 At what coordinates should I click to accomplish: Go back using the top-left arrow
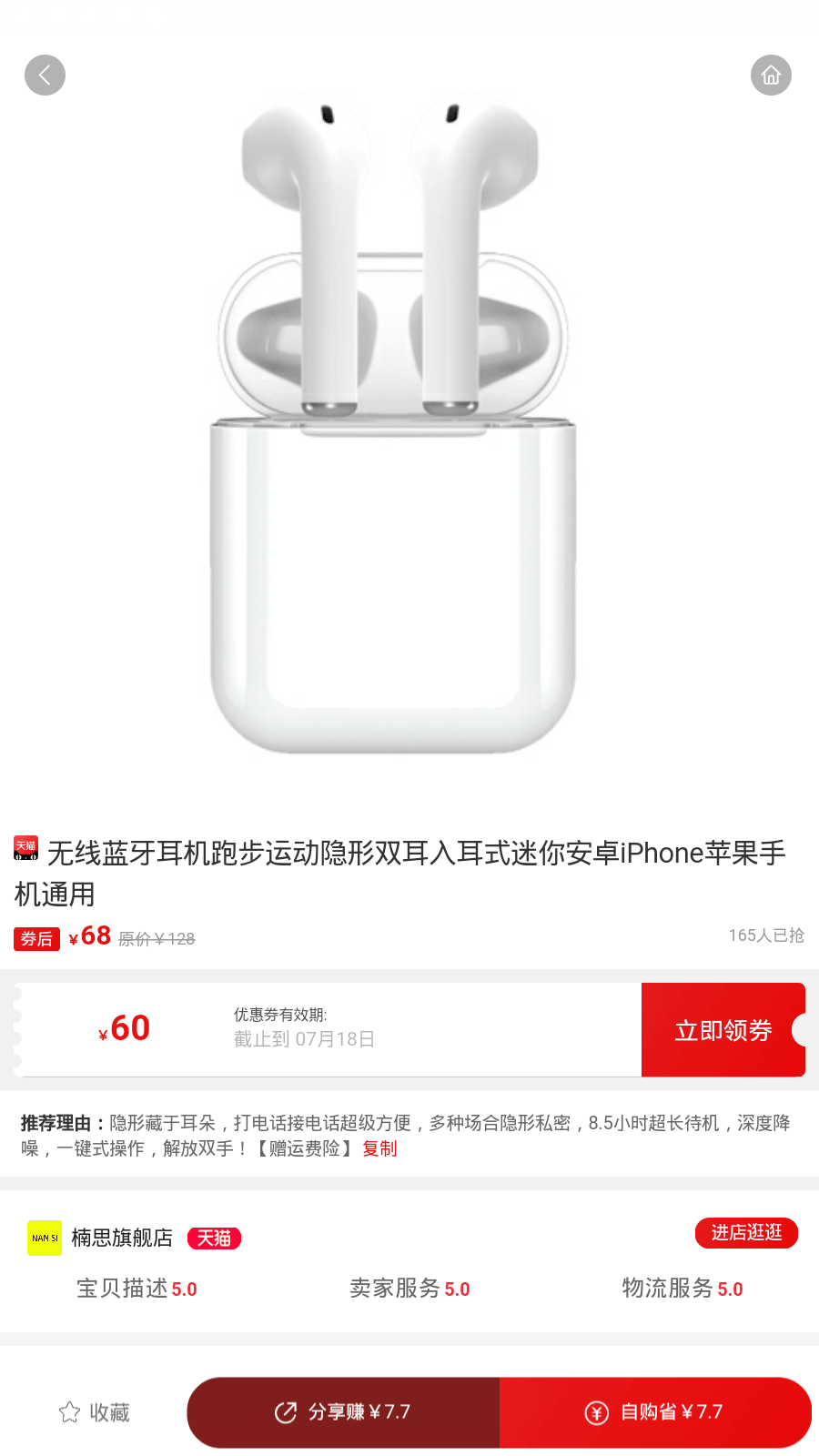[45, 76]
